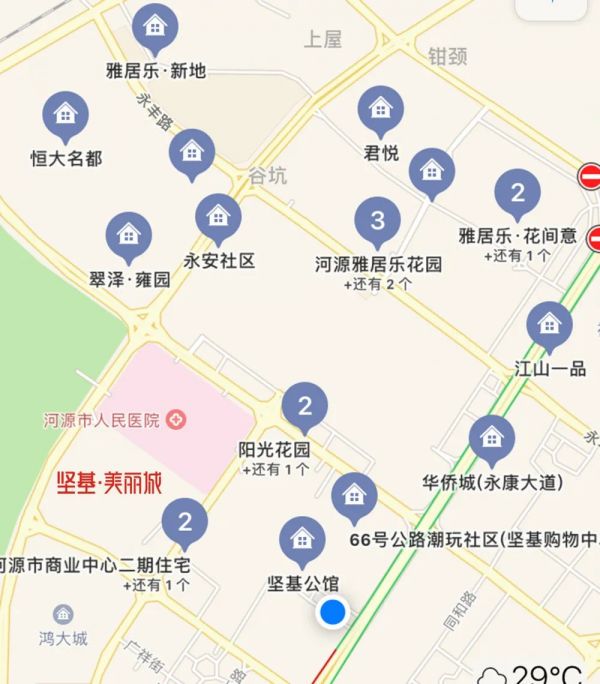Expand the 雅居乐·花间意 cluster marker
The width and height of the screenshot is (600, 684).
pos(517,193)
